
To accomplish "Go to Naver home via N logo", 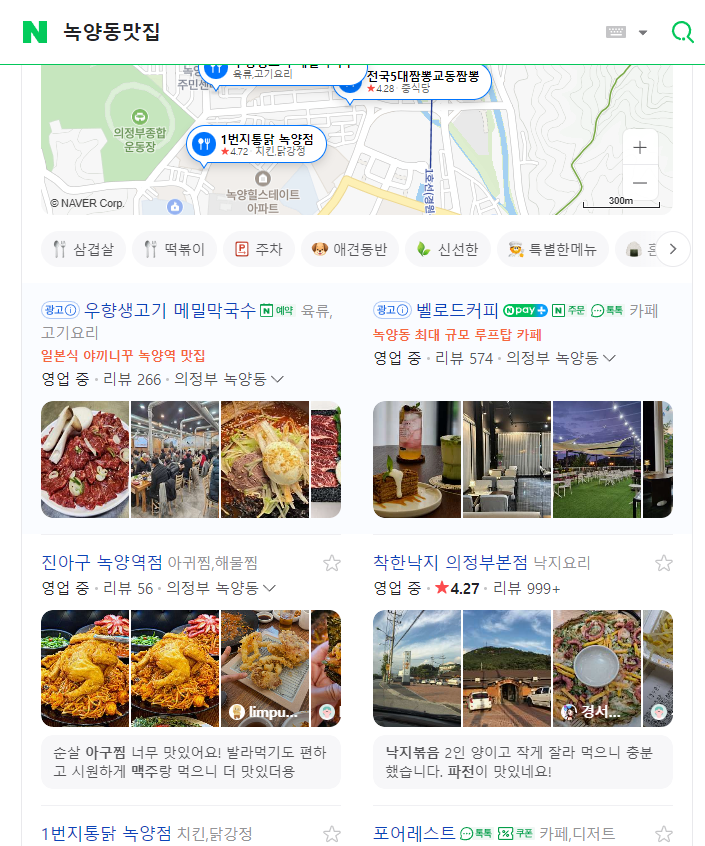I will [35, 32].
